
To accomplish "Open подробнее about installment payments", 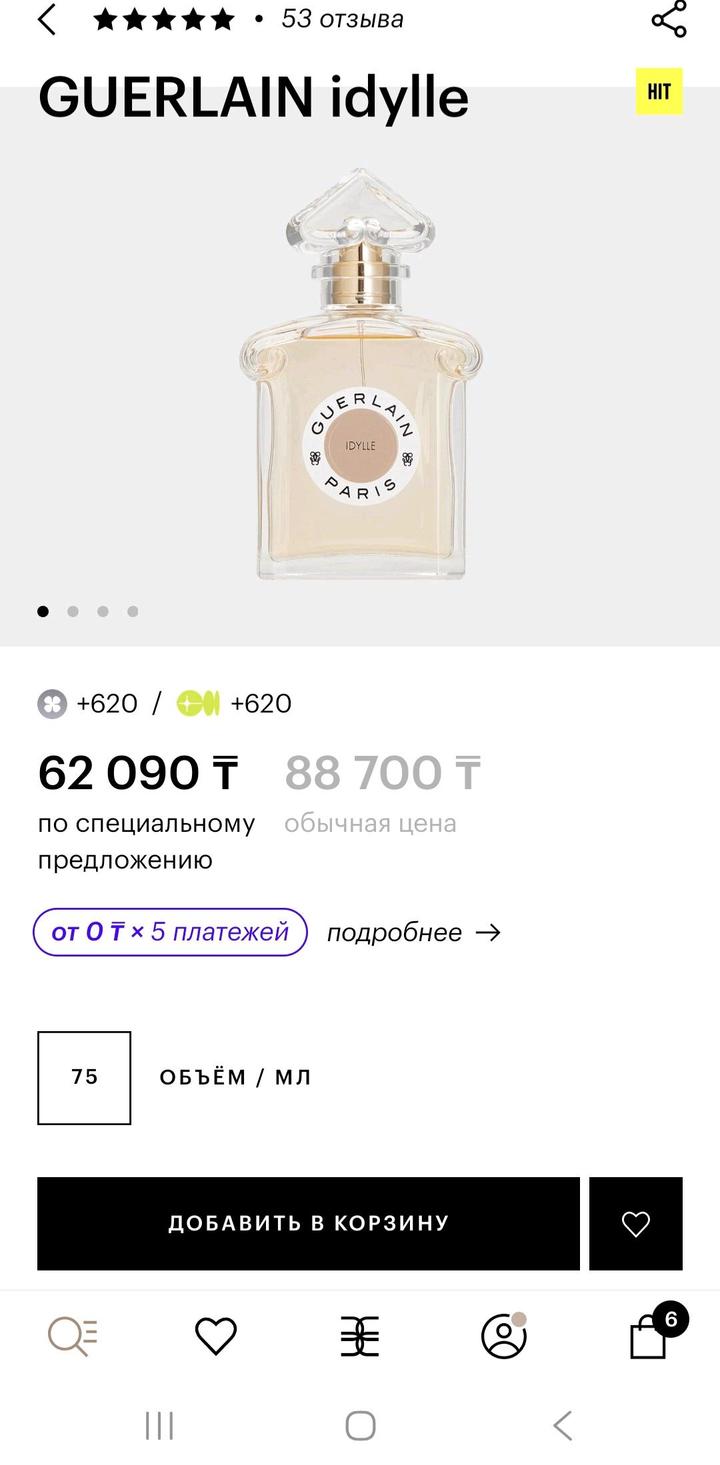I will pyautogui.click(x=413, y=933).
